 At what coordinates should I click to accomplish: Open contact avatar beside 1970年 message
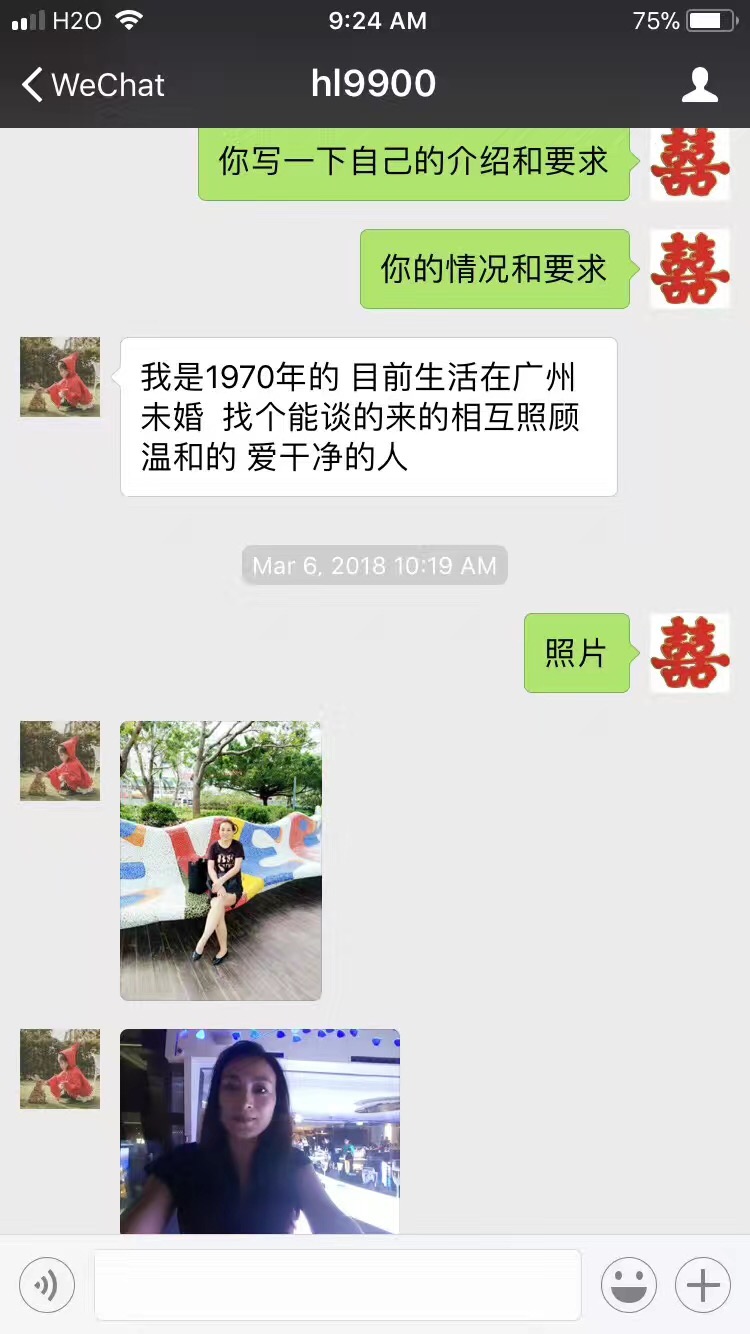pos(60,377)
